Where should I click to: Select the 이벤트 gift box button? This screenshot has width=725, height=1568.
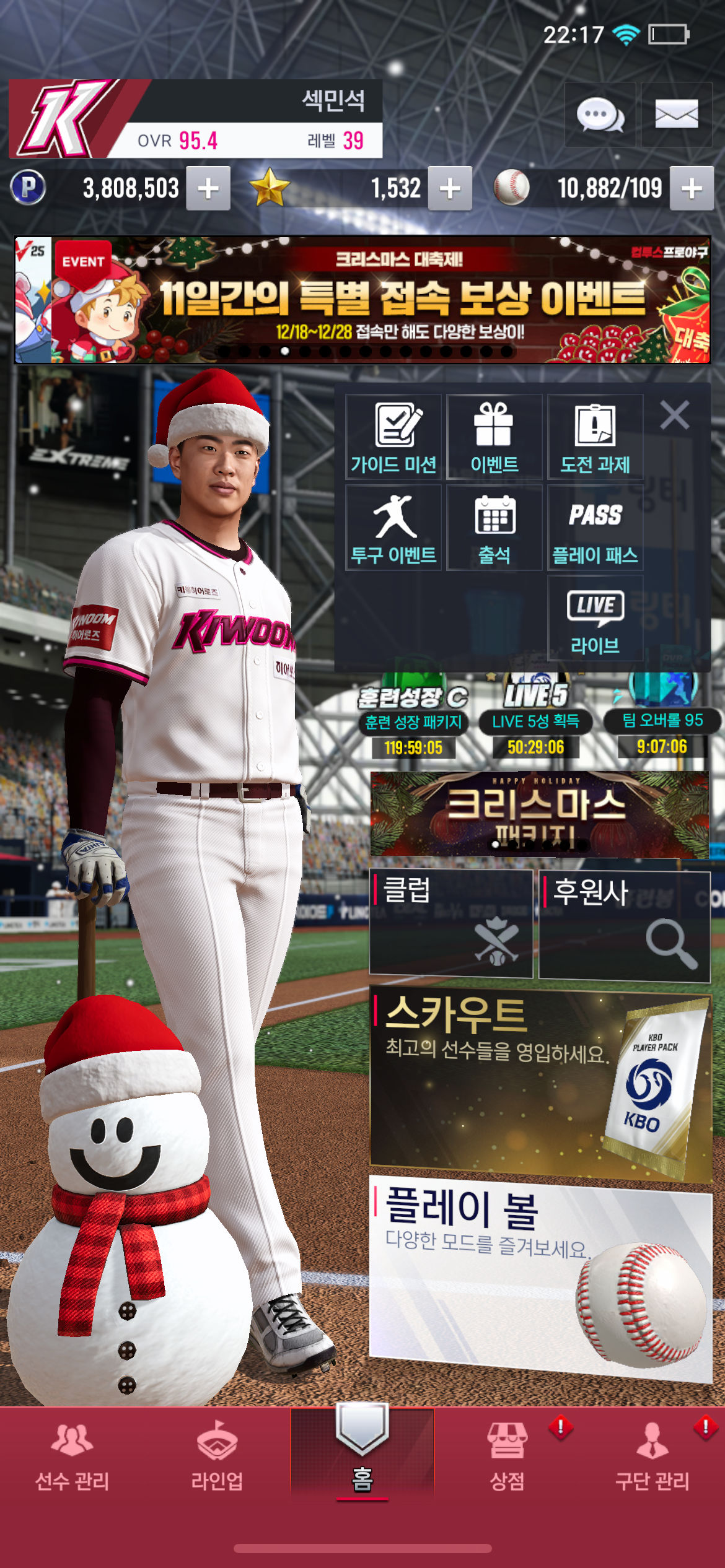[x=494, y=437]
